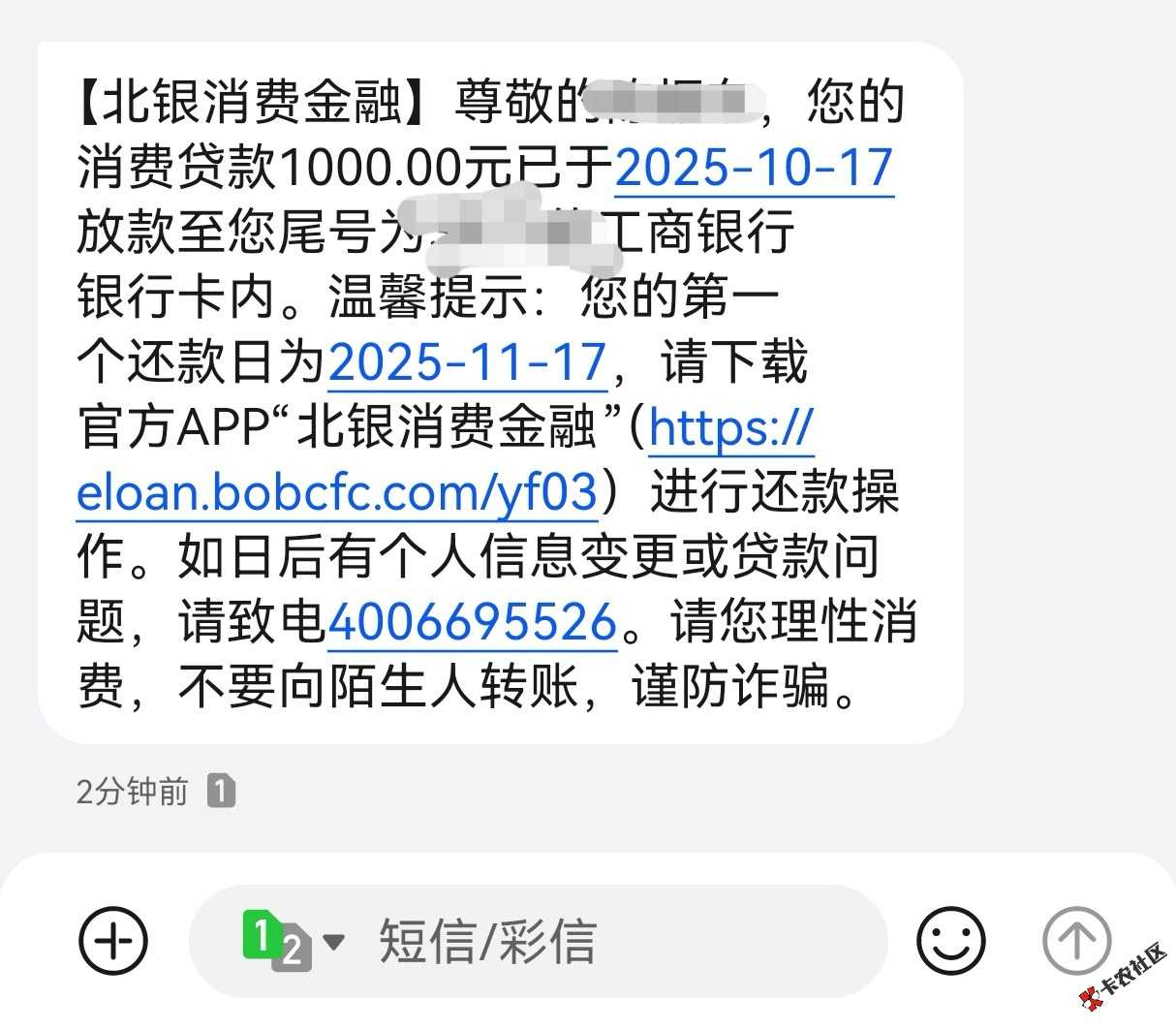Screen dimensions: 1176x1030
Task: Open the plus attachment button
Action: pos(113,941)
